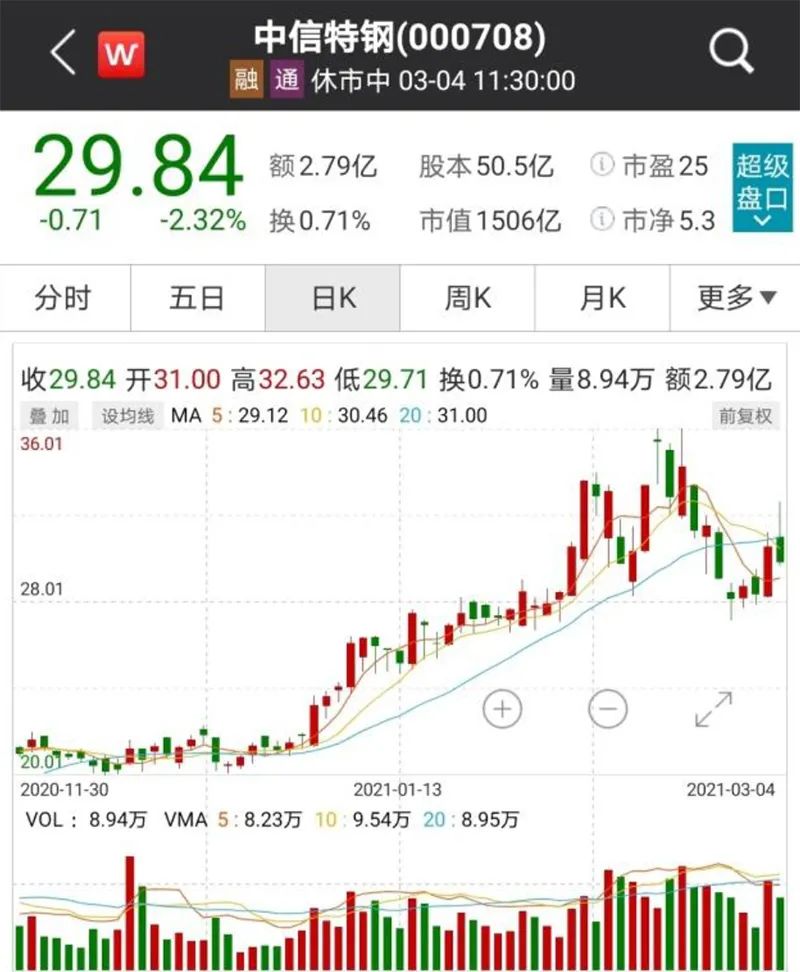Expand the chart to full screen
The height and width of the screenshot is (972, 800).
[714, 709]
